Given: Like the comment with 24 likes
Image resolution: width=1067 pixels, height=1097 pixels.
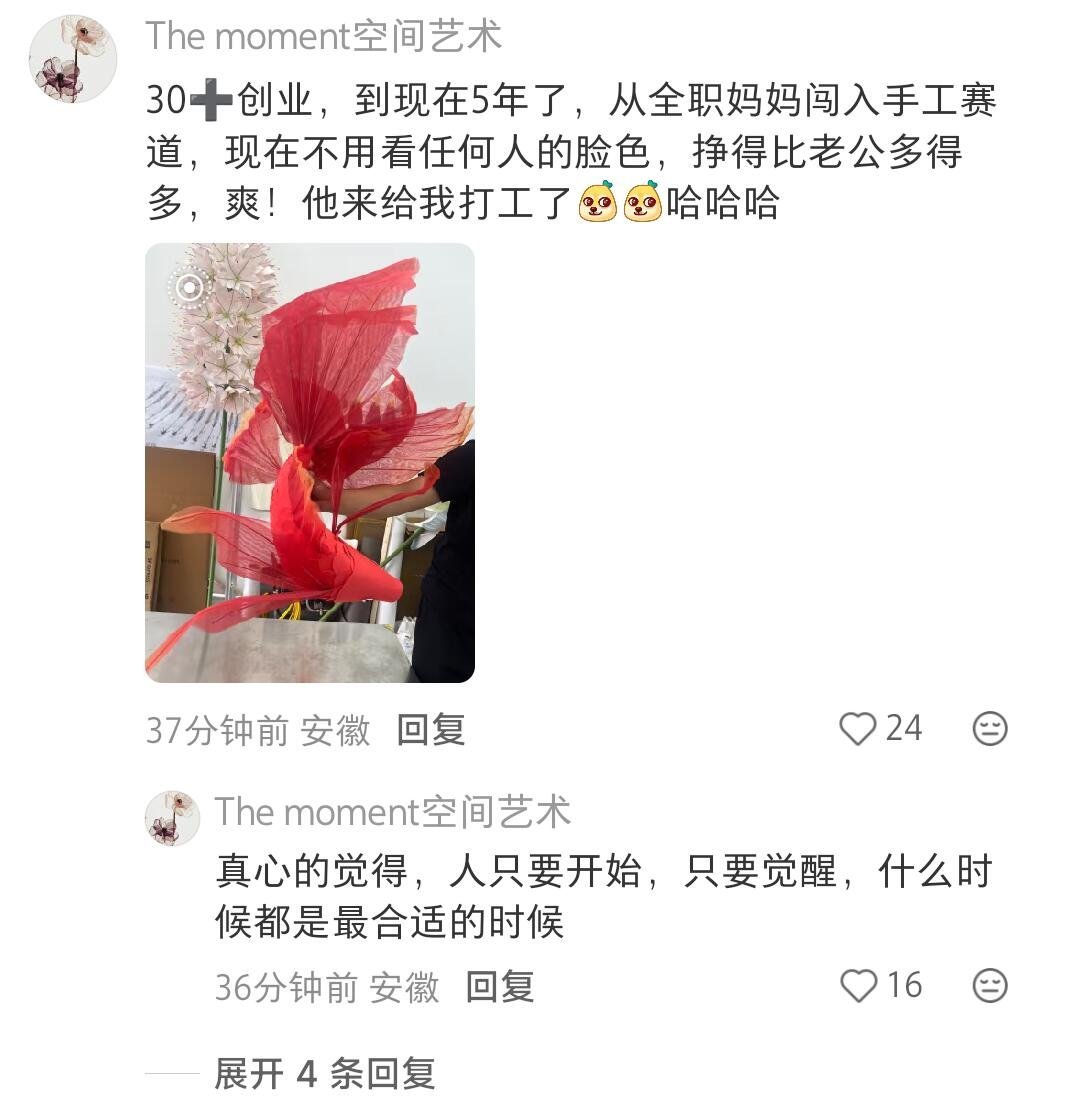Looking at the screenshot, I should (x=858, y=729).
